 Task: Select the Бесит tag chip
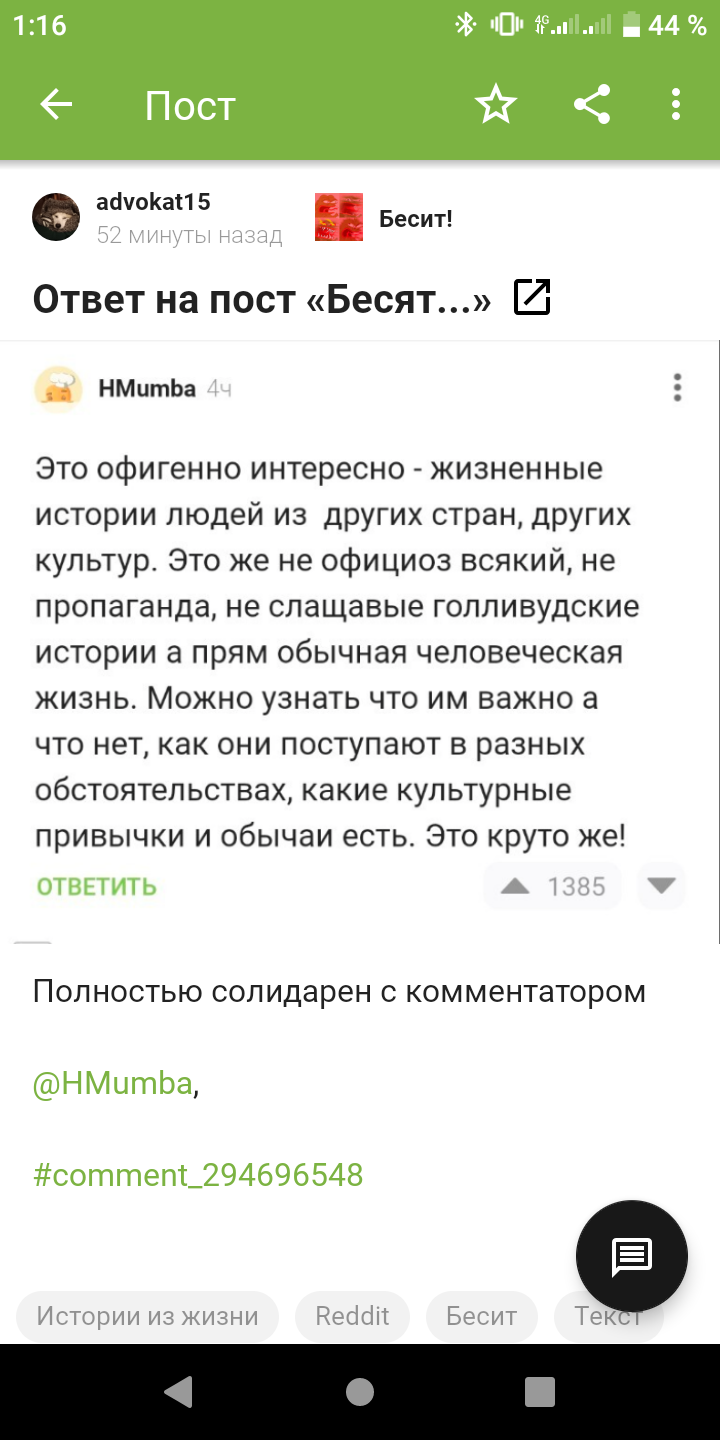point(481,1316)
